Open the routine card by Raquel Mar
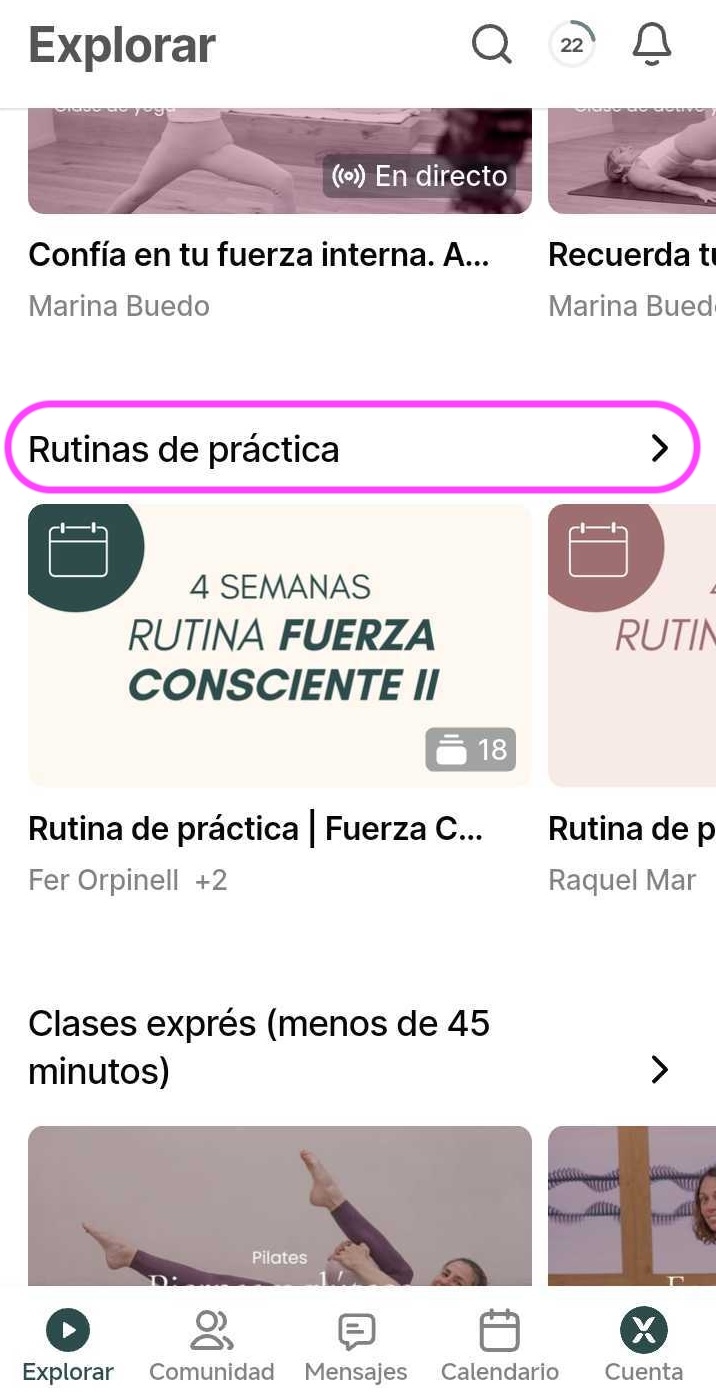This screenshot has width=716, height=1400. point(632,645)
